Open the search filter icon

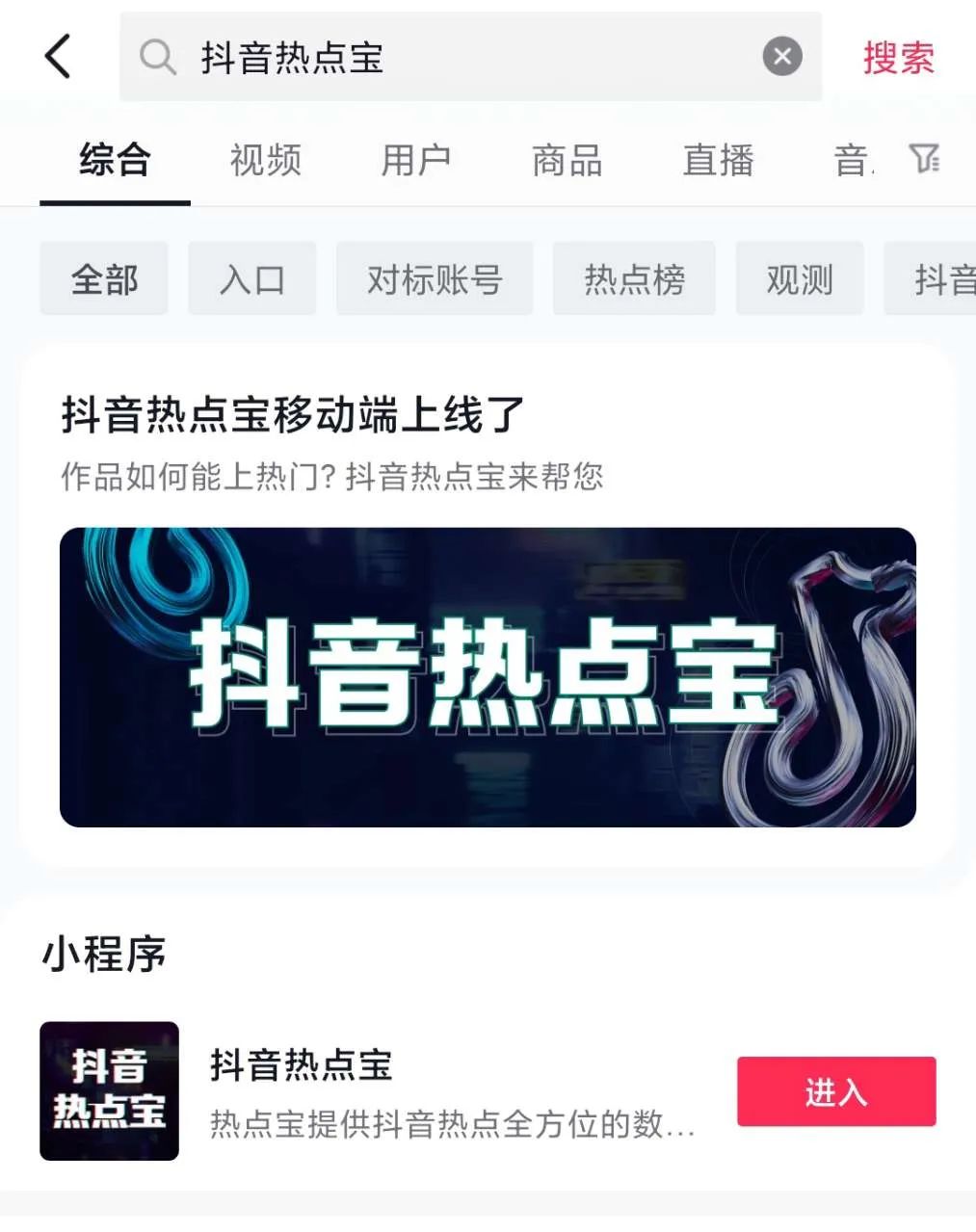tap(924, 159)
